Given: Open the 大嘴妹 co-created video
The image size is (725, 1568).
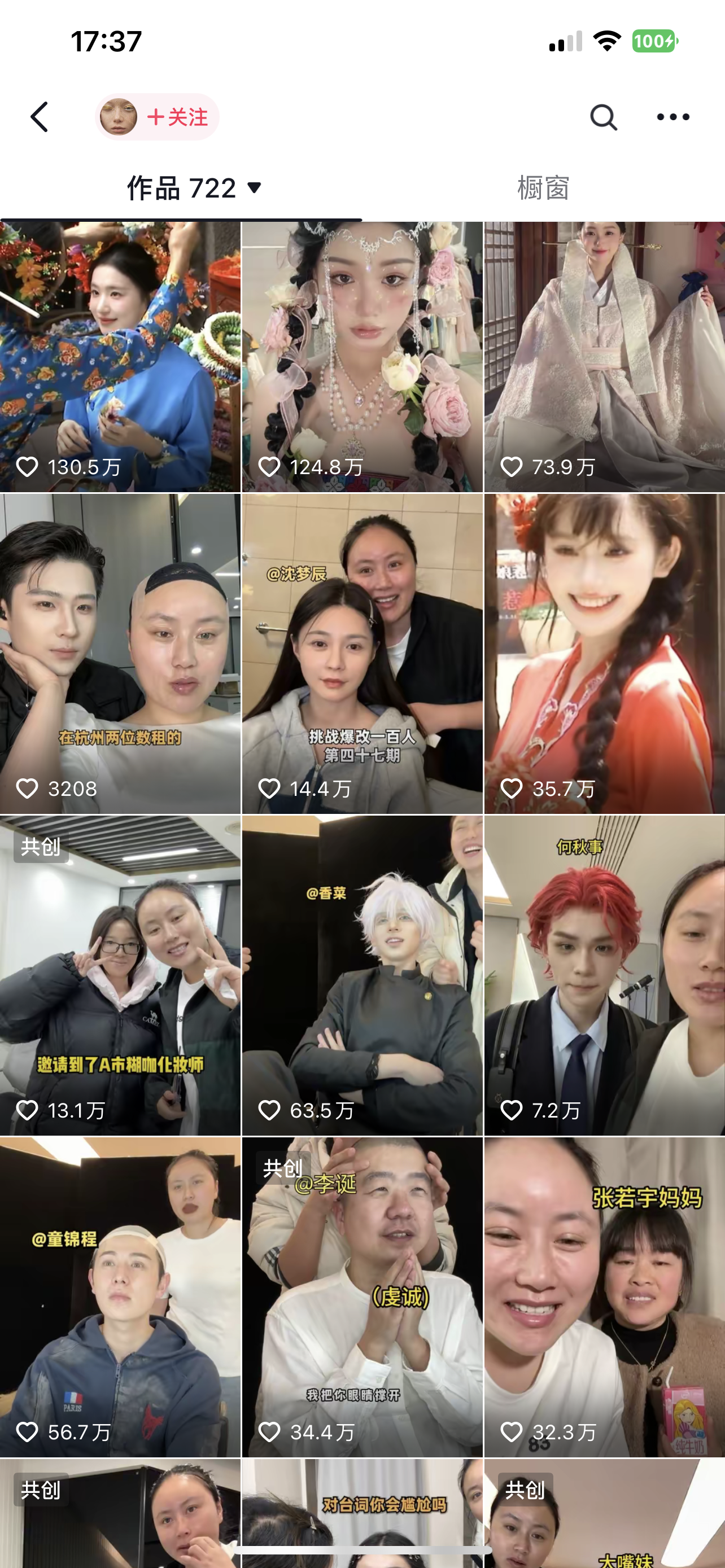Looking at the screenshot, I should click(x=604, y=1516).
